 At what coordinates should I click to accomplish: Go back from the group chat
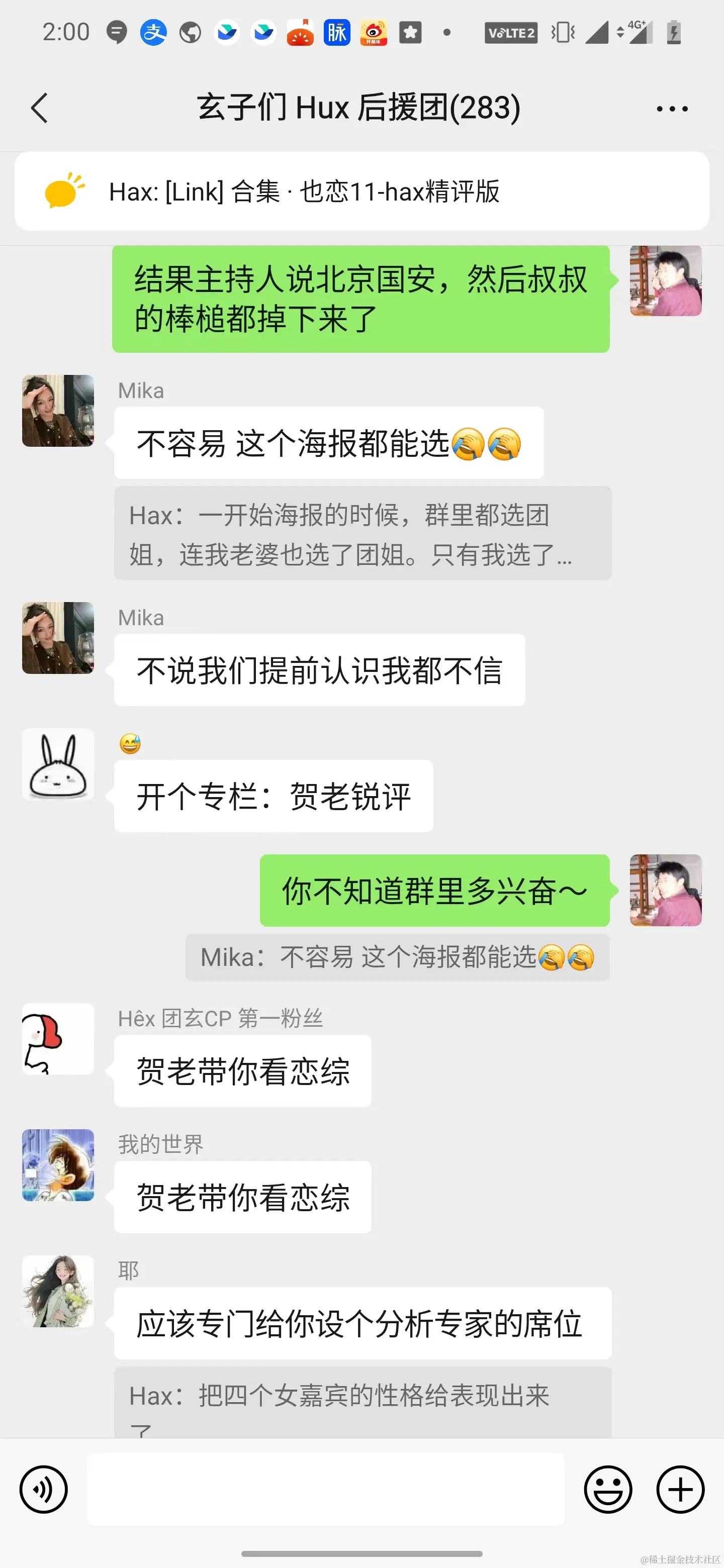pos(40,109)
